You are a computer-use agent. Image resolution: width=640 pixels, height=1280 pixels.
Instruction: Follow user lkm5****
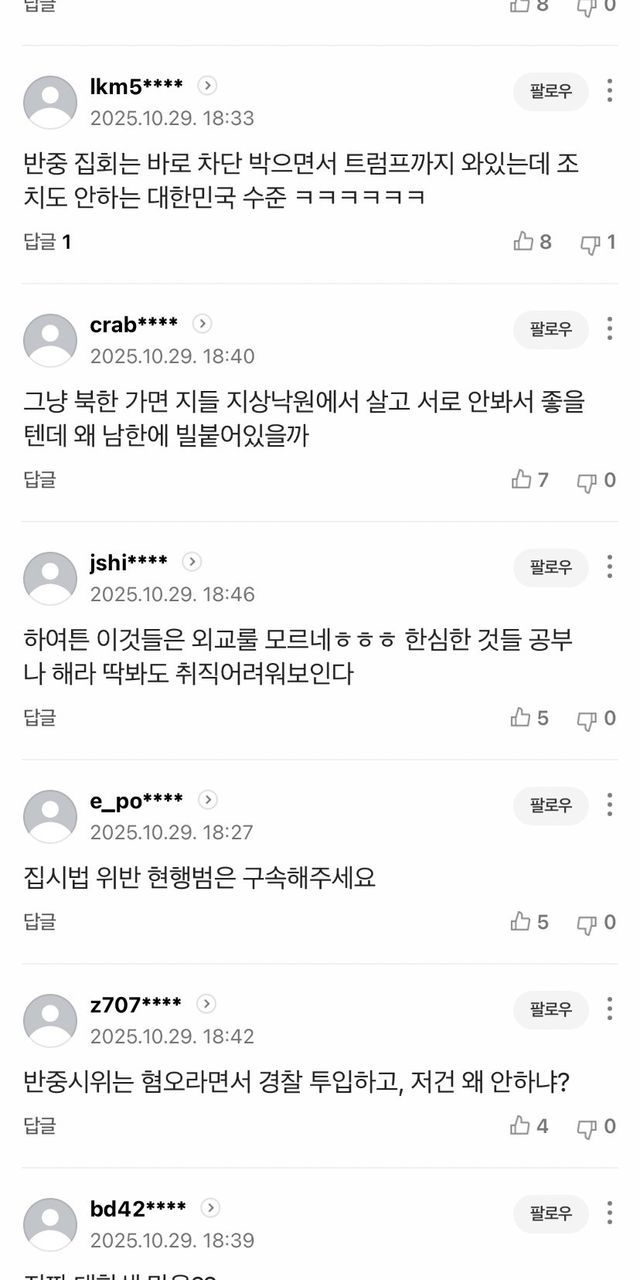click(551, 91)
